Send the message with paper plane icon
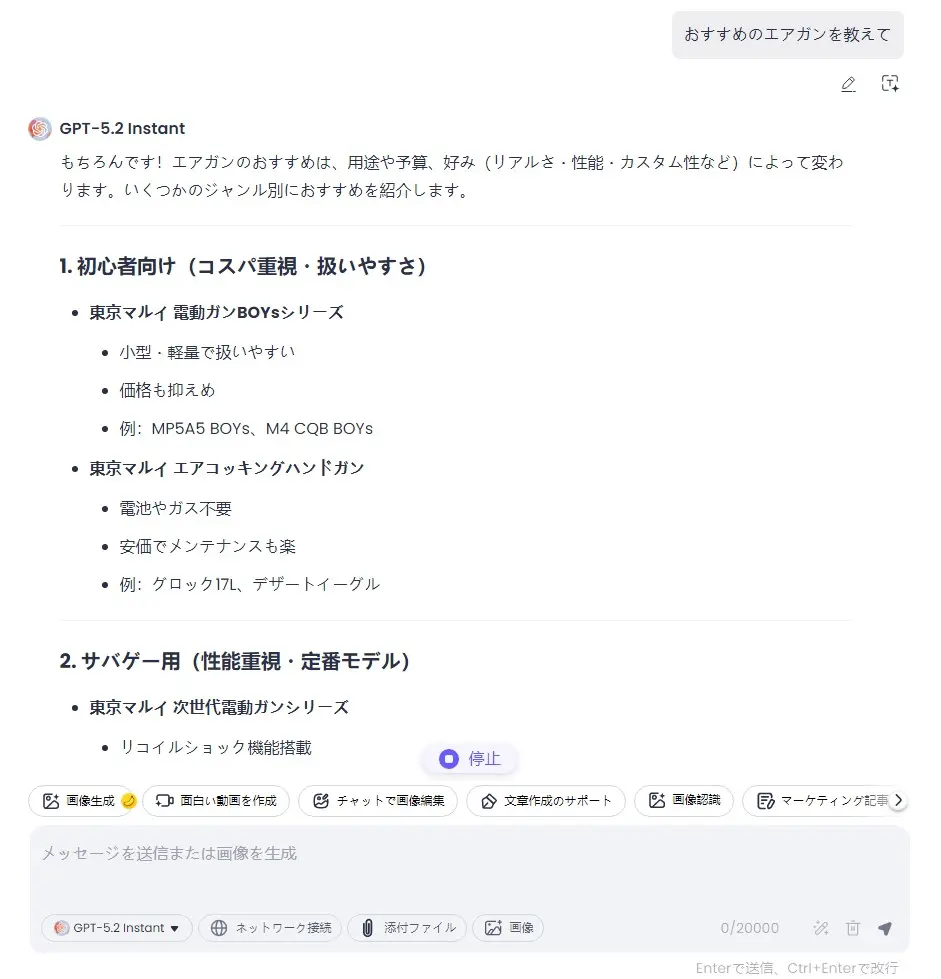This screenshot has width=941, height=979. click(885, 928)
